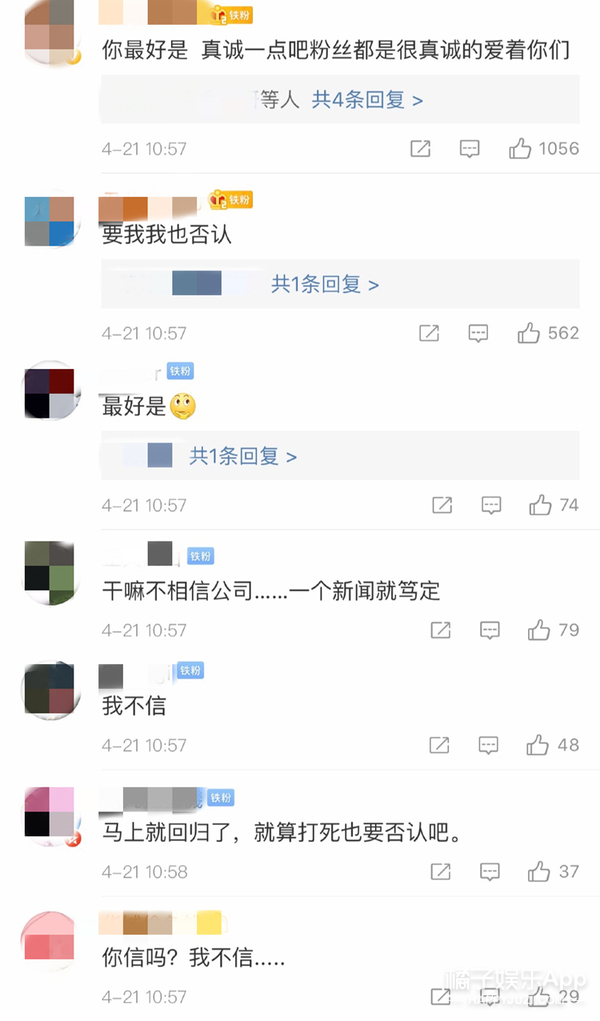Like the 马上就回归了 comment
600x1021 pixels.
(540, 872)
